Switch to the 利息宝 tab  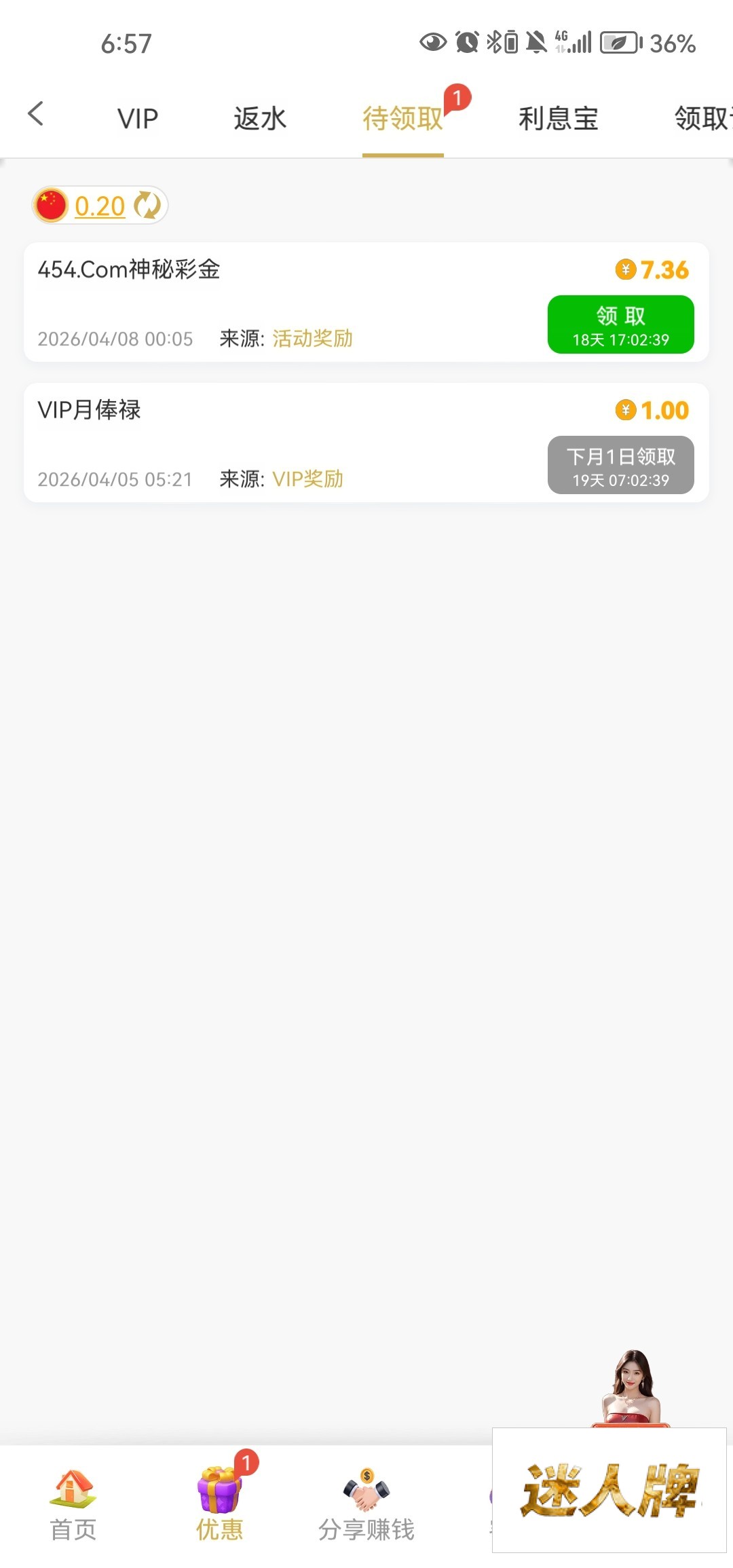tap(558, 119)
